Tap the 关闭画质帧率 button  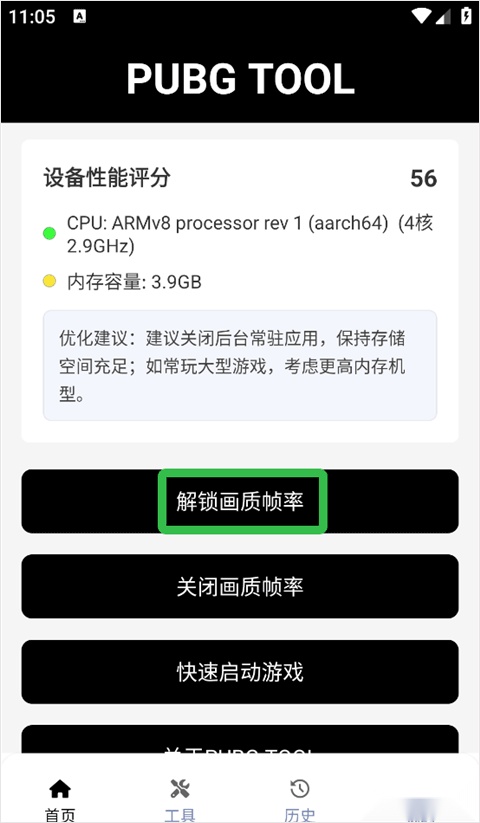point(240,586)
